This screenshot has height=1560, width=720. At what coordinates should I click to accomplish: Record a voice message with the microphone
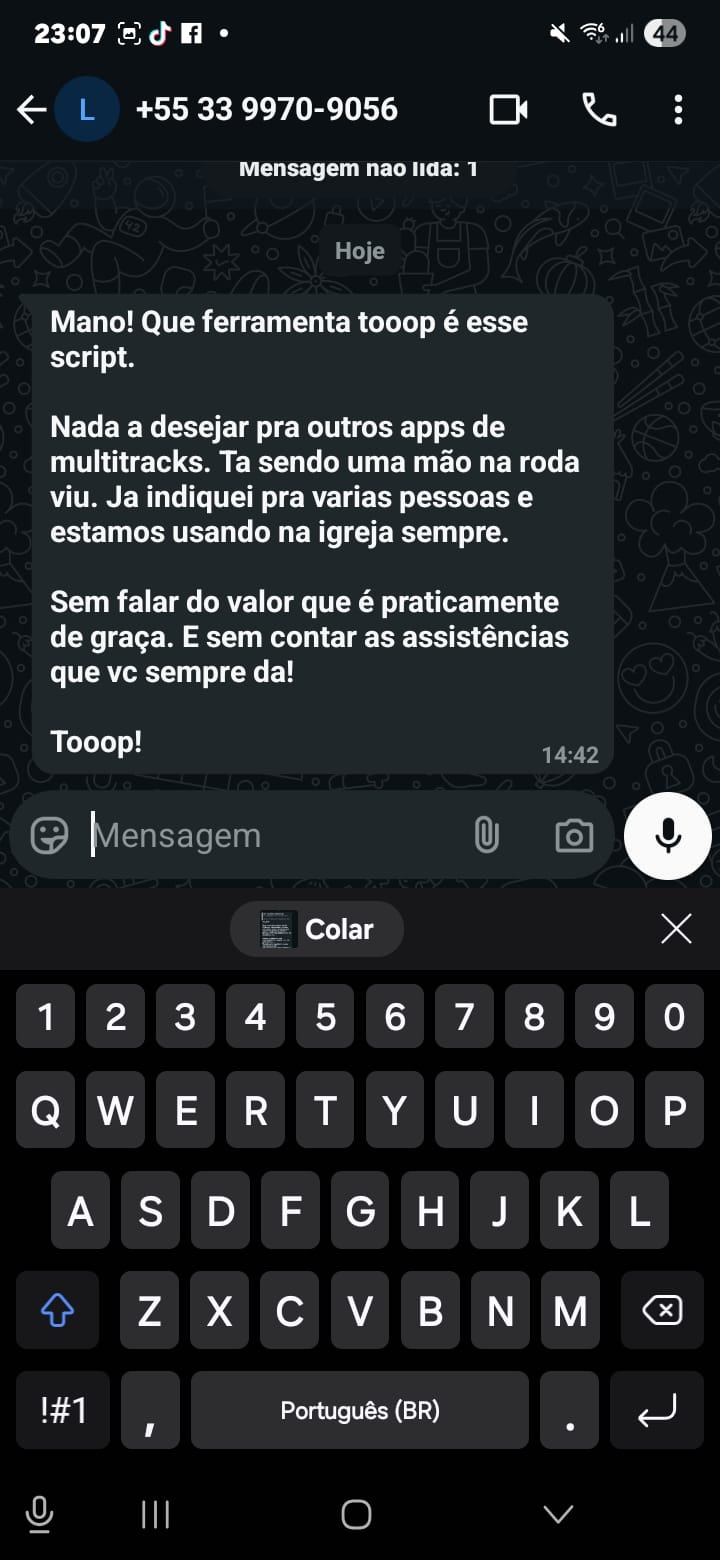click(x=667, y=835)
